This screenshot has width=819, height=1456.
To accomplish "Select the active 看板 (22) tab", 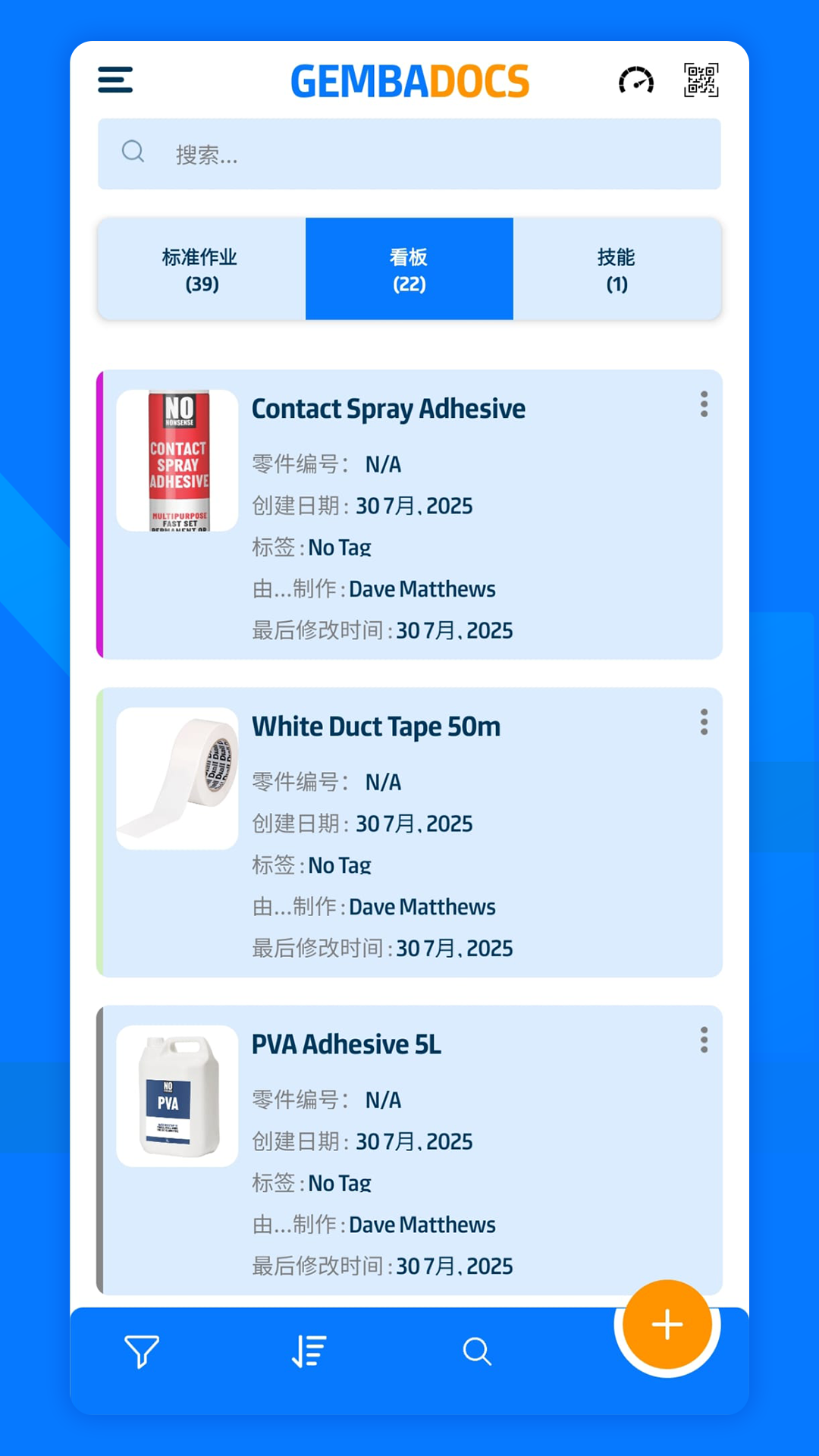I will (x=409, y=269).
